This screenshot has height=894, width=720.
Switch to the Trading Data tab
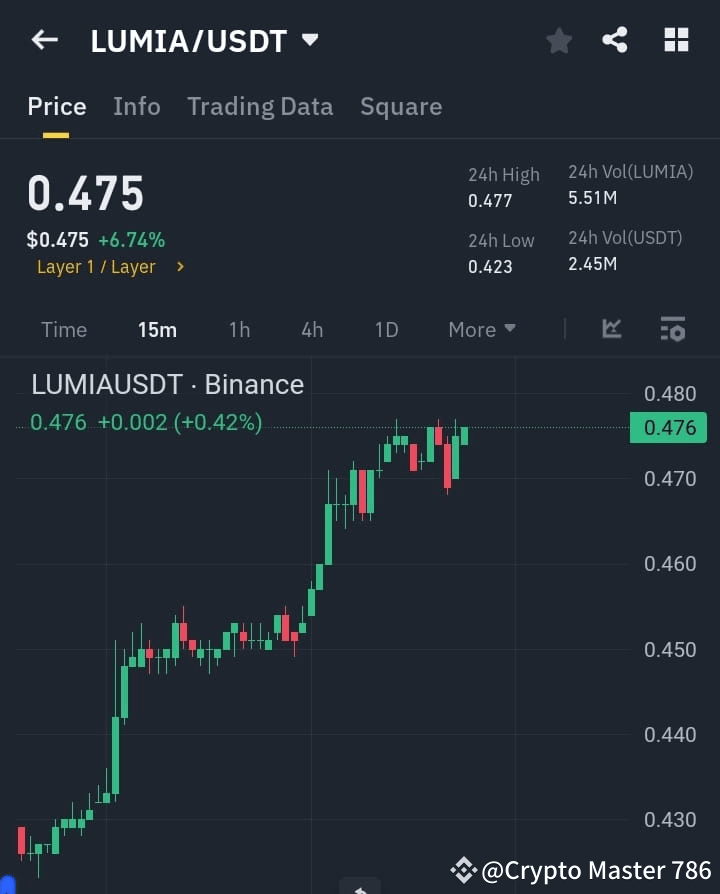[260, 106]
